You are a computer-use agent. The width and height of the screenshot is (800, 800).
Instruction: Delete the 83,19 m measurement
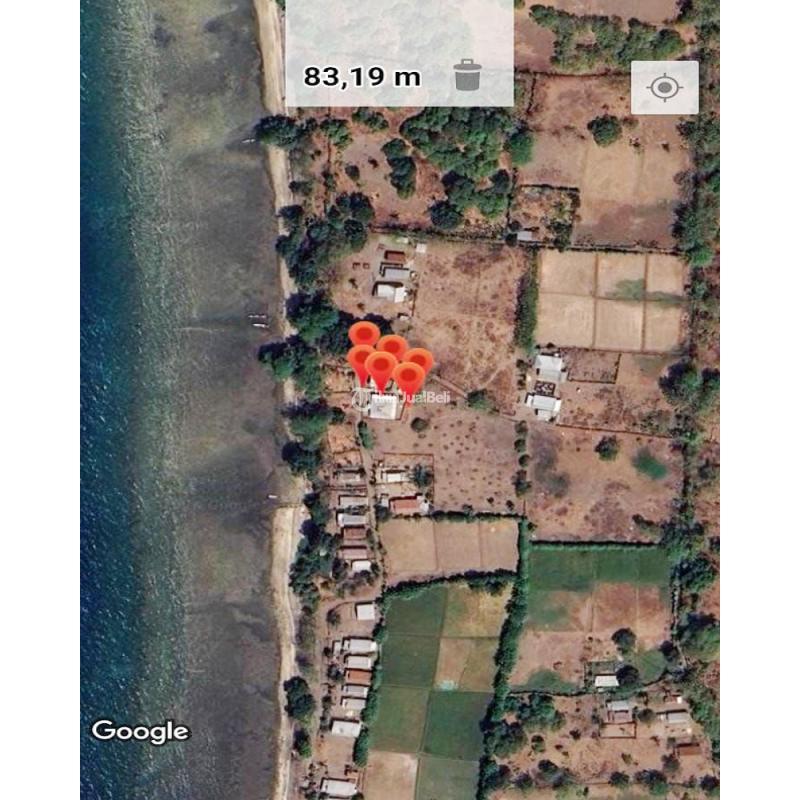(467, 75)
